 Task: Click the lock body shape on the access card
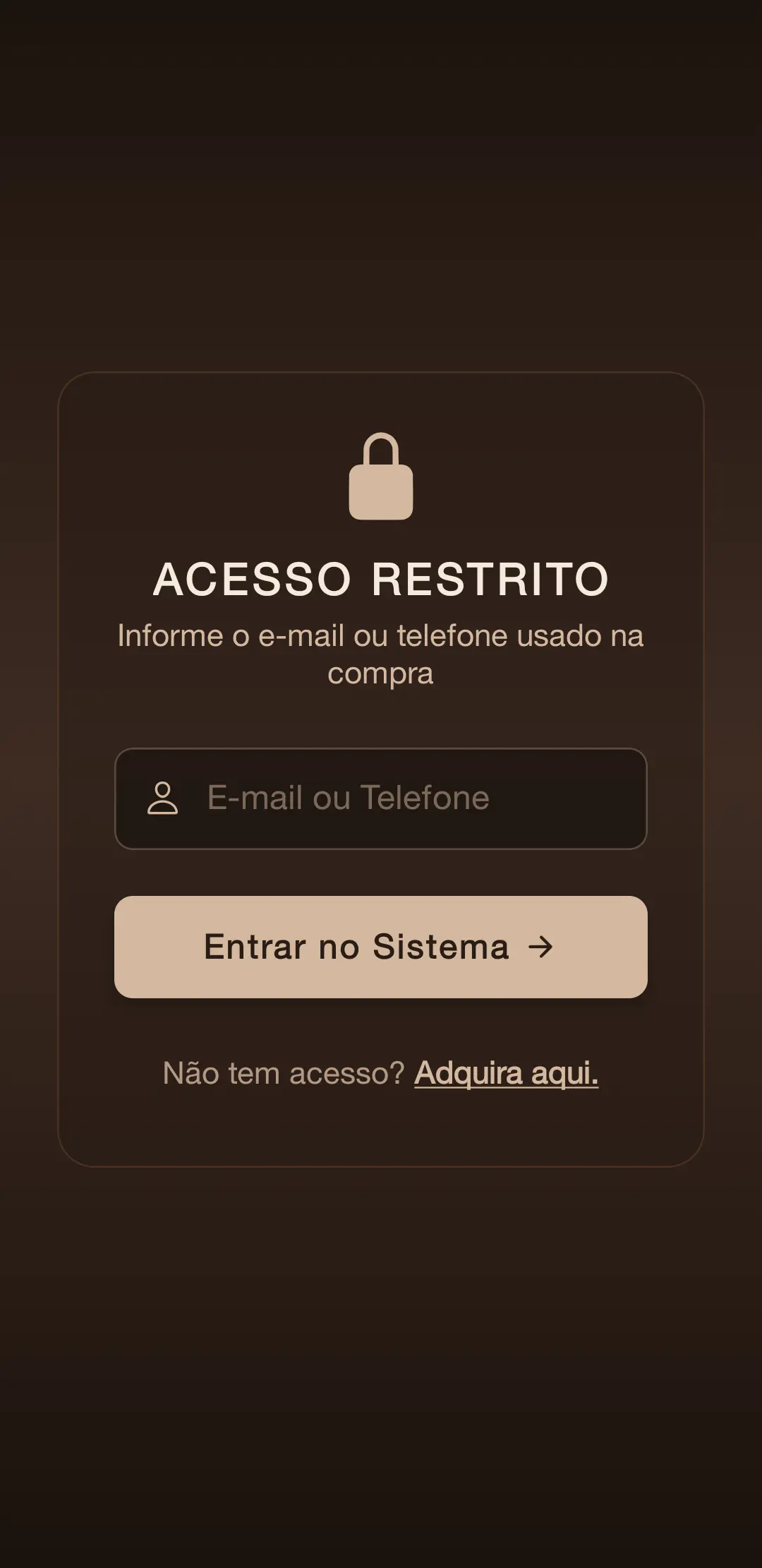click(381, 494)
